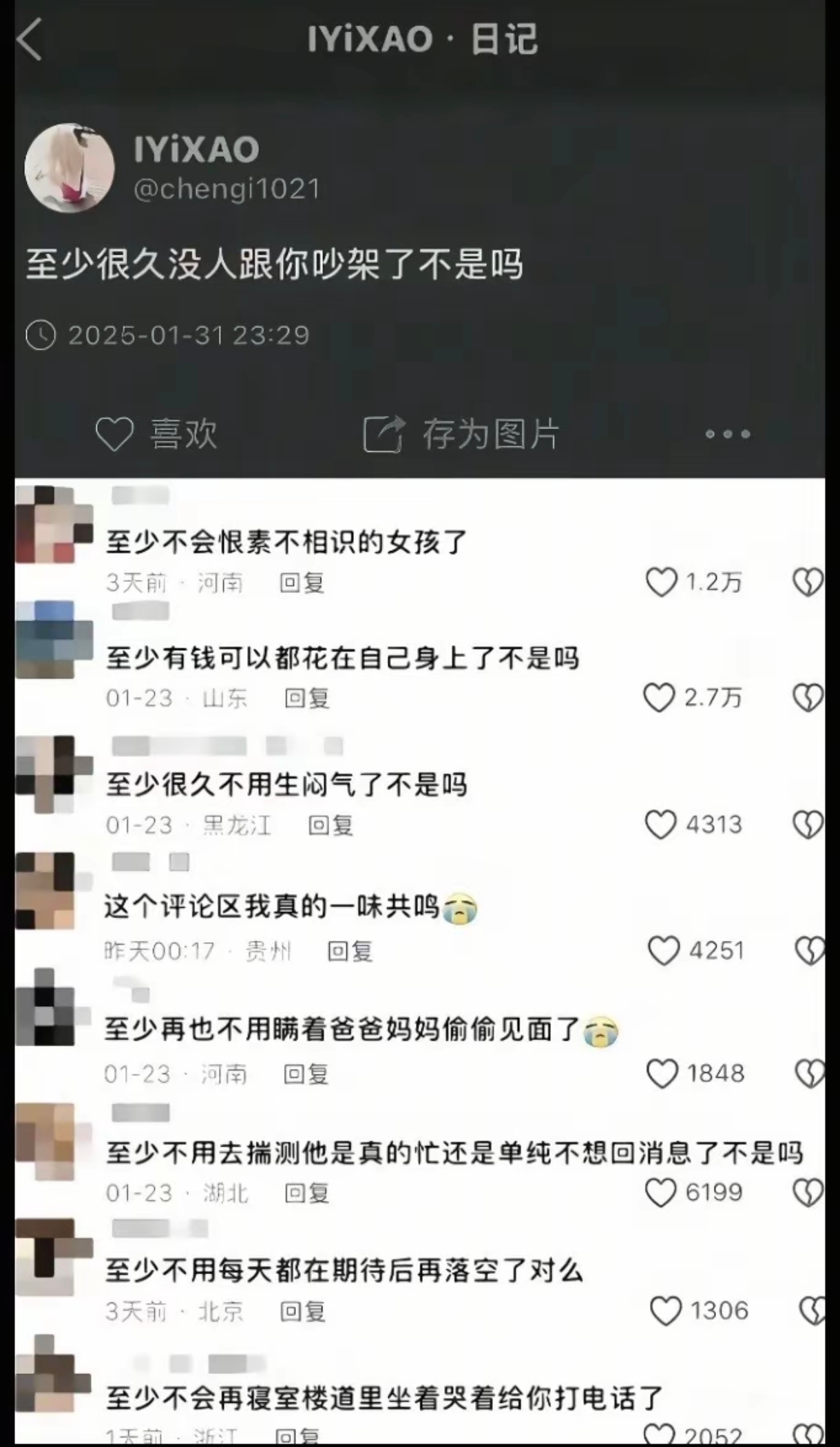
Task: Go back using the top-left arrow
Action: [30, 39]
